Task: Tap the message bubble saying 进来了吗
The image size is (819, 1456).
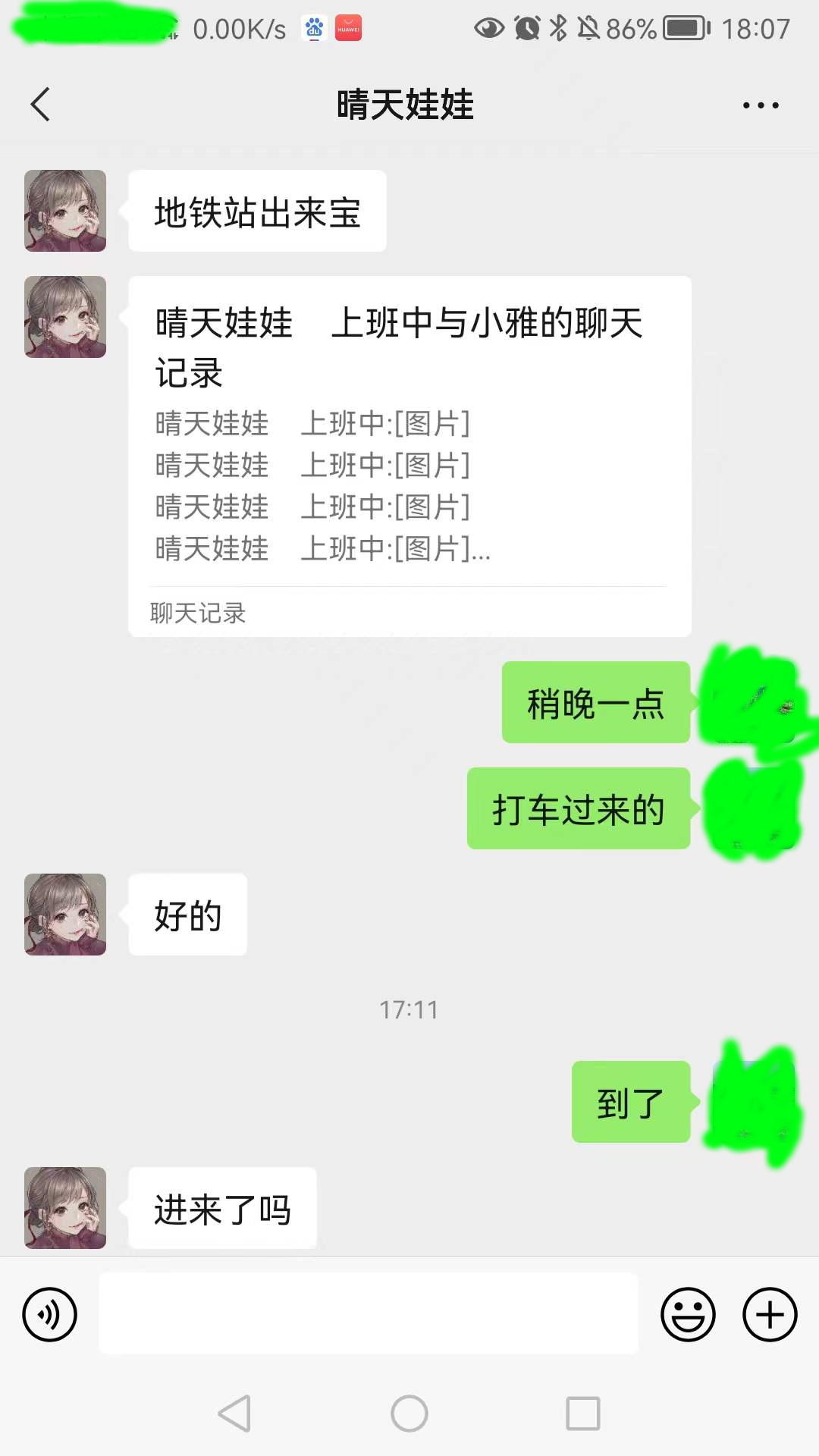Action: click(x=222, y=1209)
